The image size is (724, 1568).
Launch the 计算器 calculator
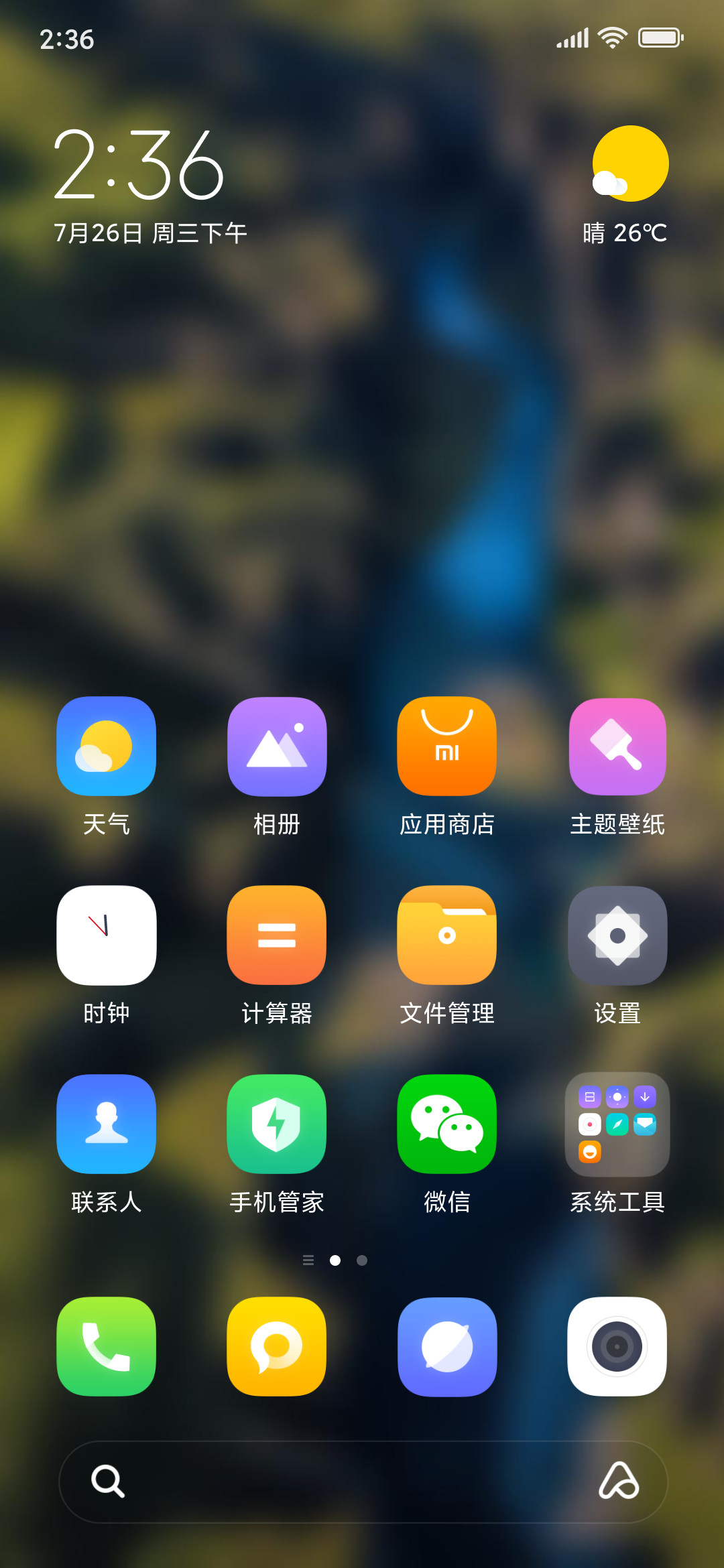[277, 935]
